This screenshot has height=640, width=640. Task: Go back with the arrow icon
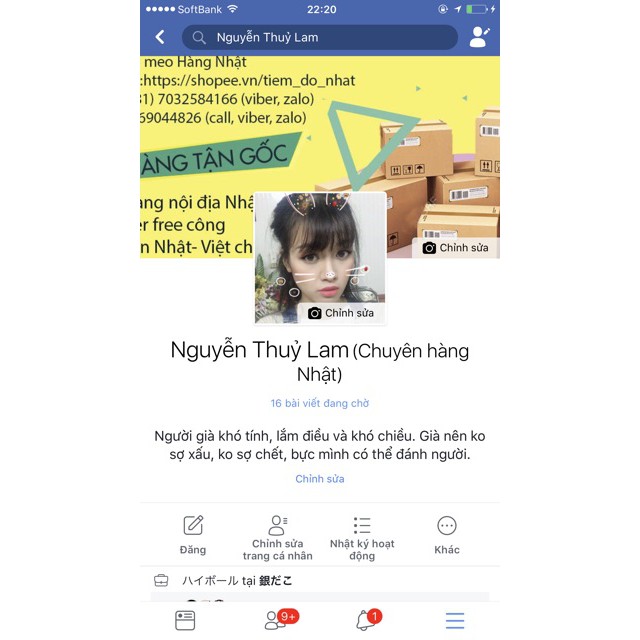pyautogui.click(x=160, y=37)
